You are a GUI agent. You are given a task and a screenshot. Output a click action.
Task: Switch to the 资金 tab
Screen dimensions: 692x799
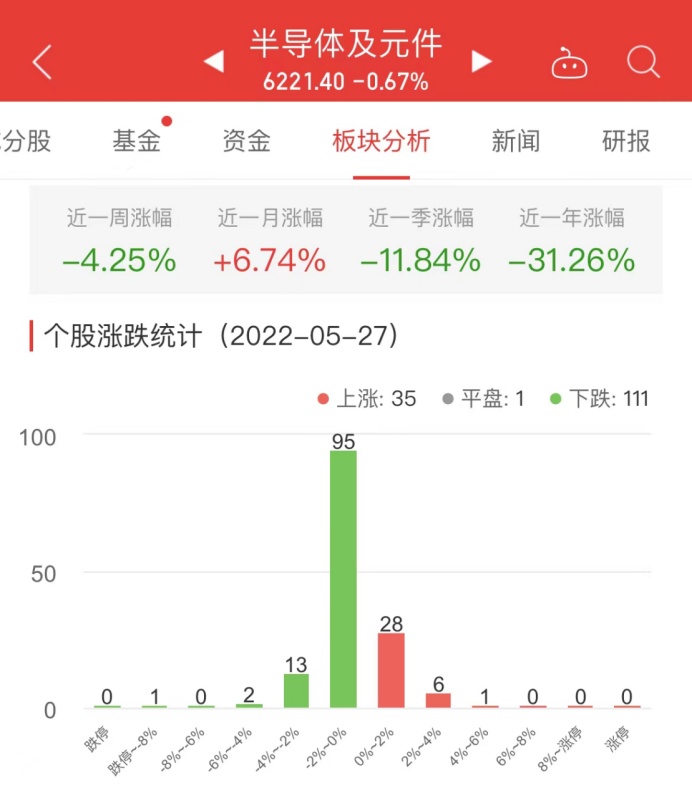(x=246, y=141)
